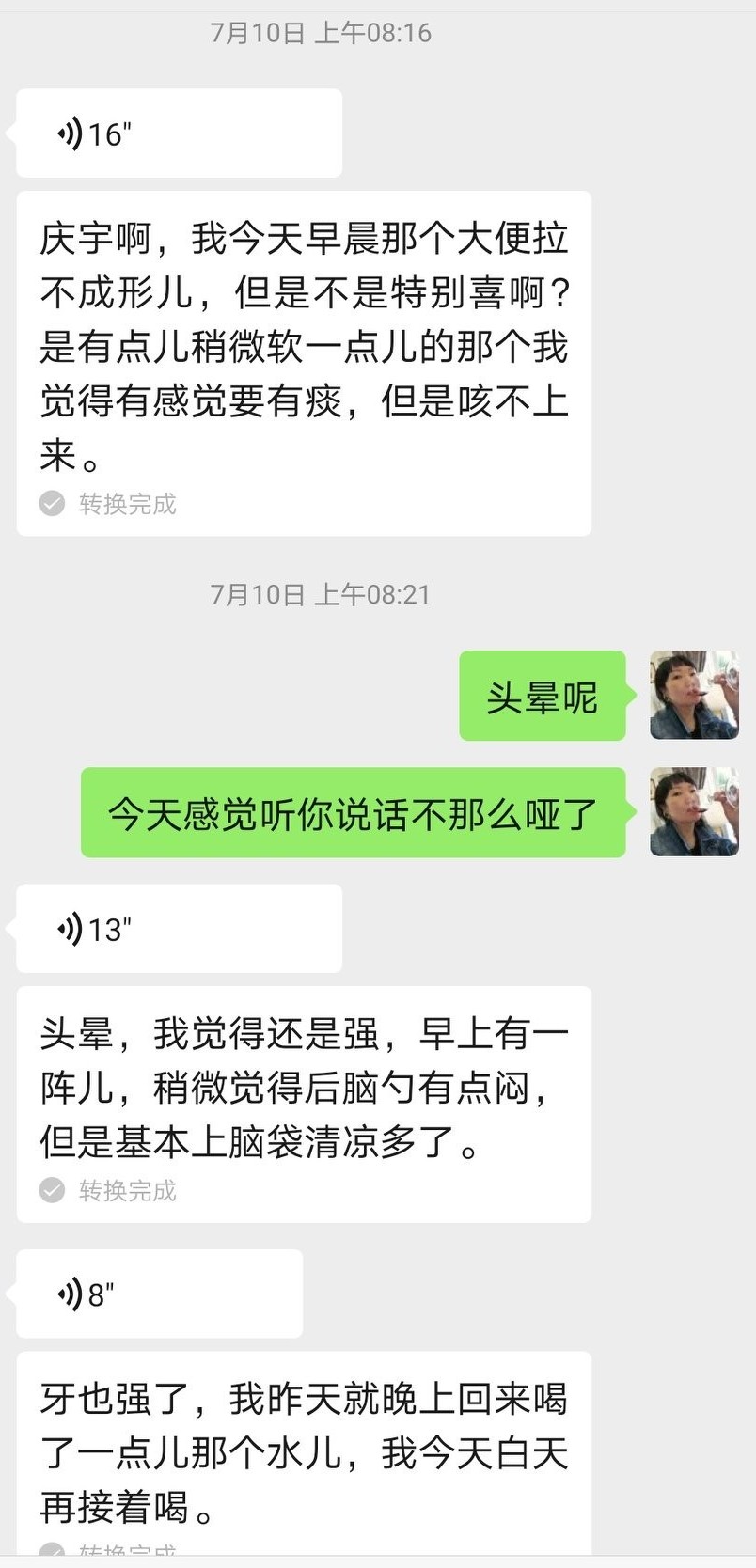Tap the avatar beside 今天感觉听你说话不那么哑了

click(x=694, y=811)
